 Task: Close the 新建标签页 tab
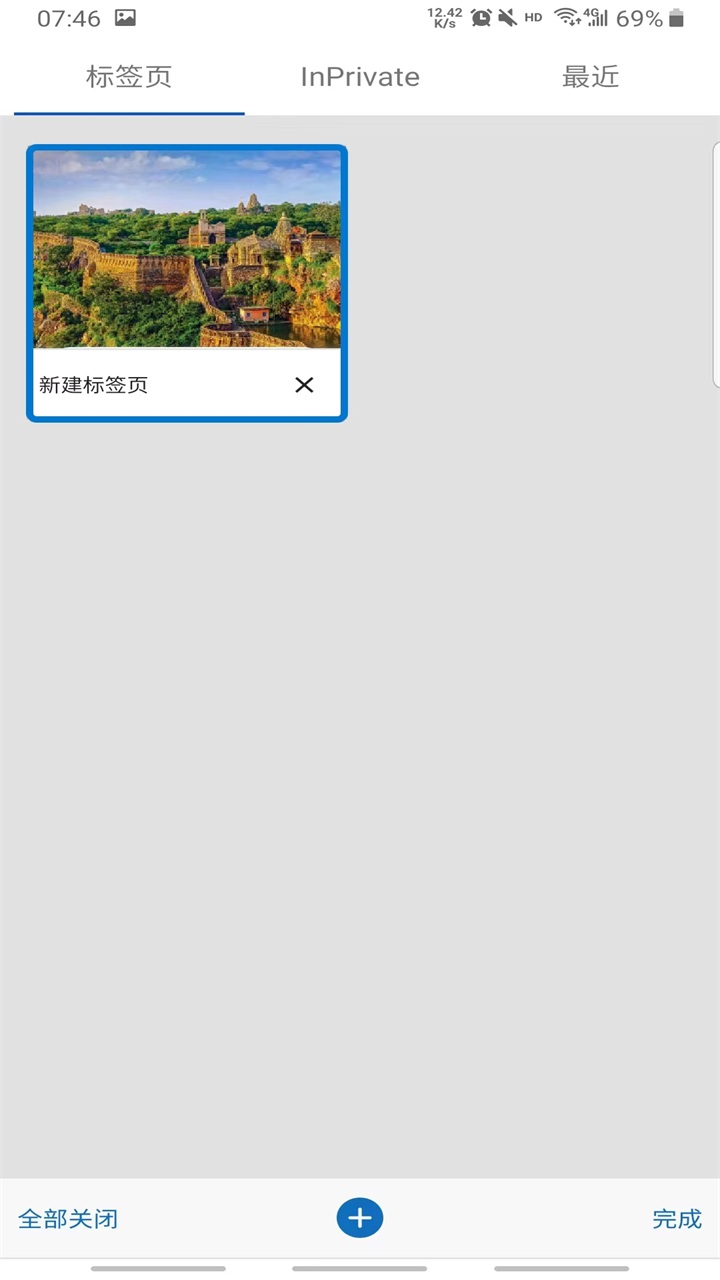pyautogui.click(x=304, y=385)
